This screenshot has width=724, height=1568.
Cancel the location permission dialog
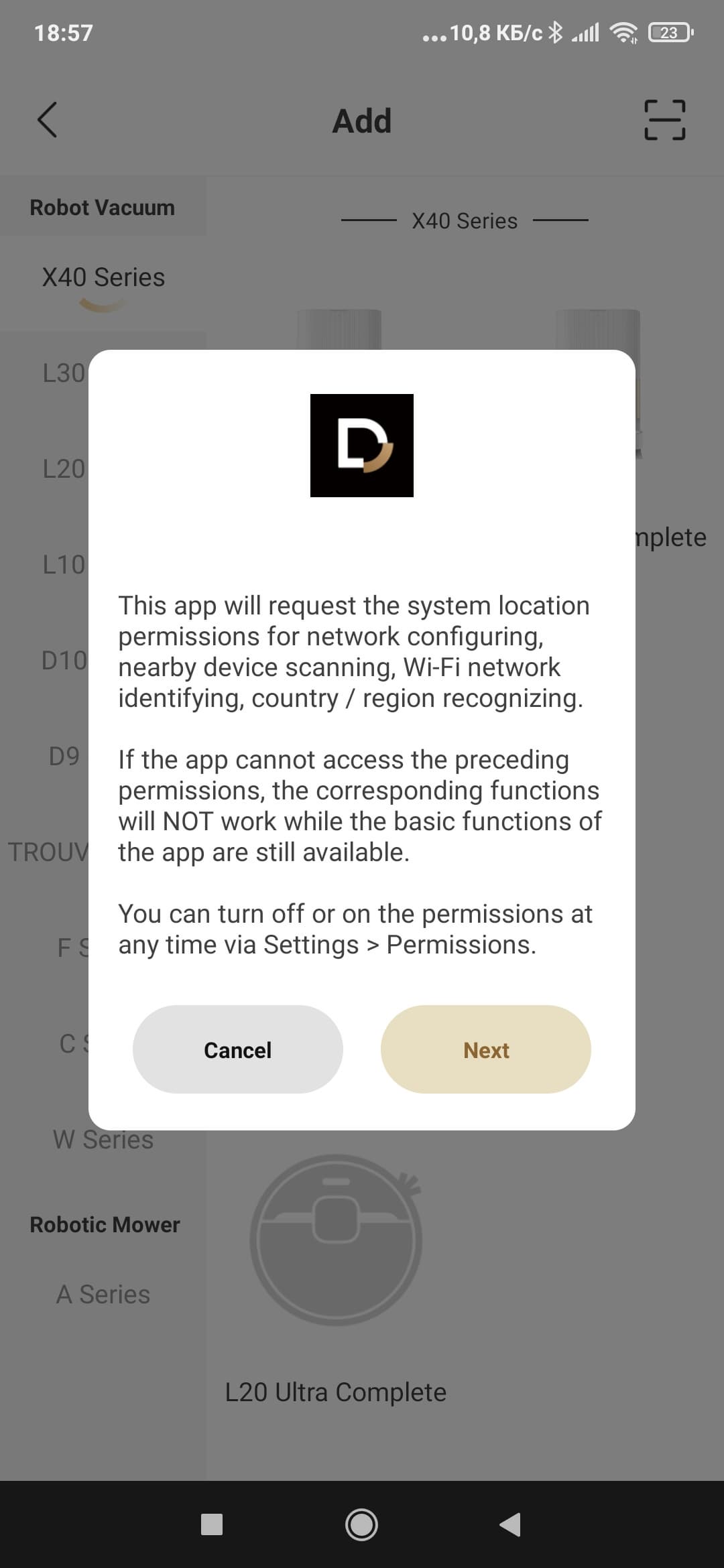237,1049
